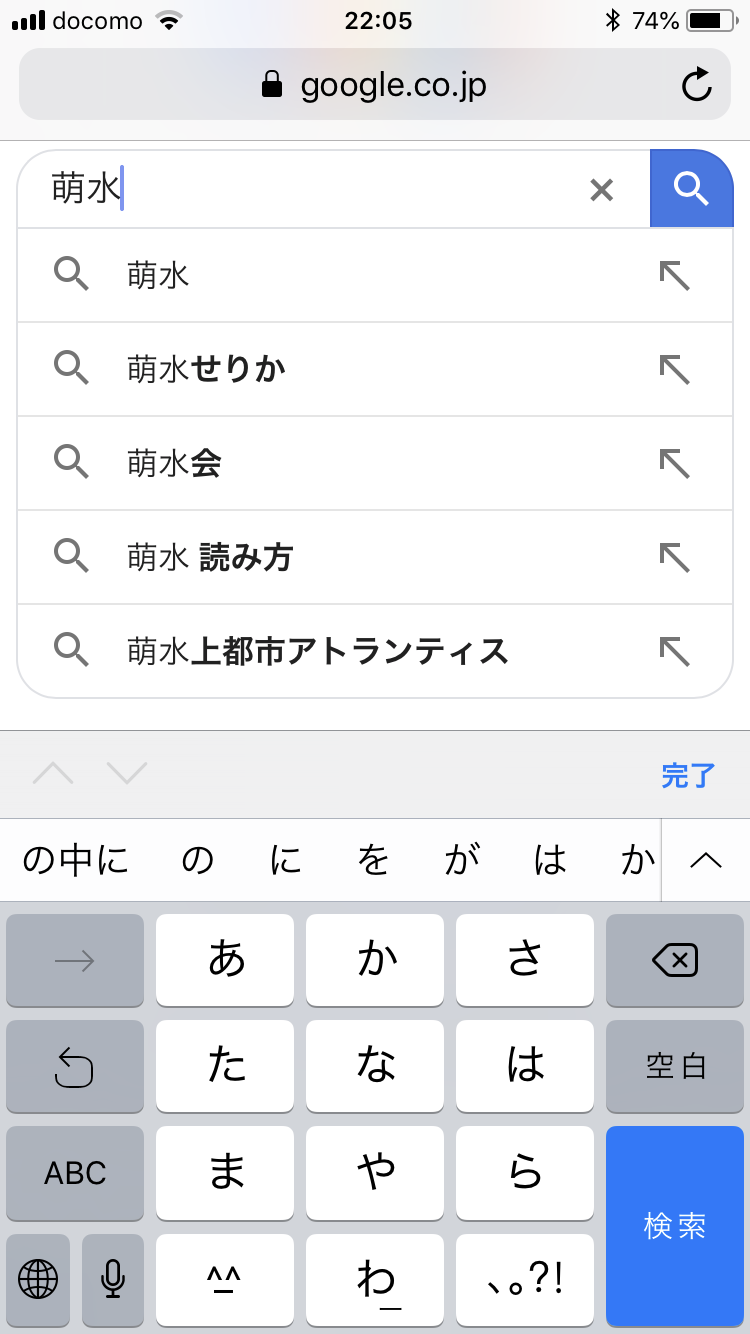Expand the keyboard candidate list
The height and width of the screenshot is (1334, 750).
[706, 860]
